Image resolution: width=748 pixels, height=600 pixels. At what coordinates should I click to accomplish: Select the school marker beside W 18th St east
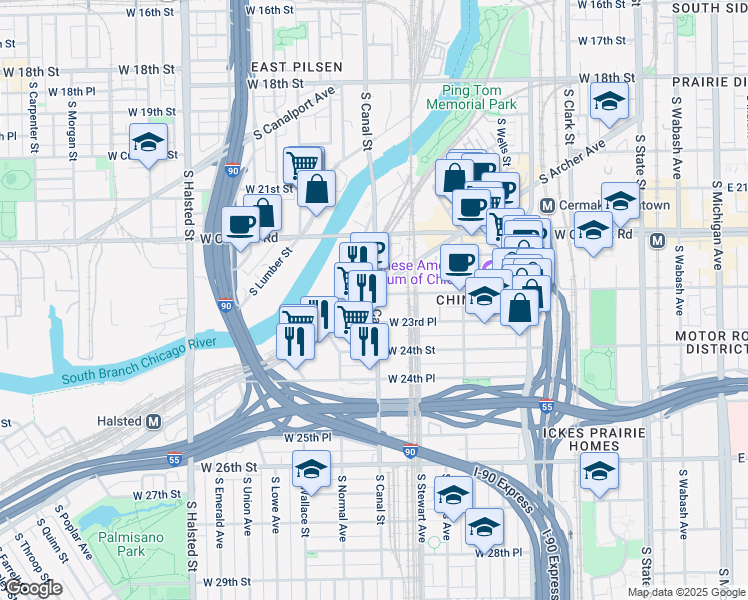point(608,101)
